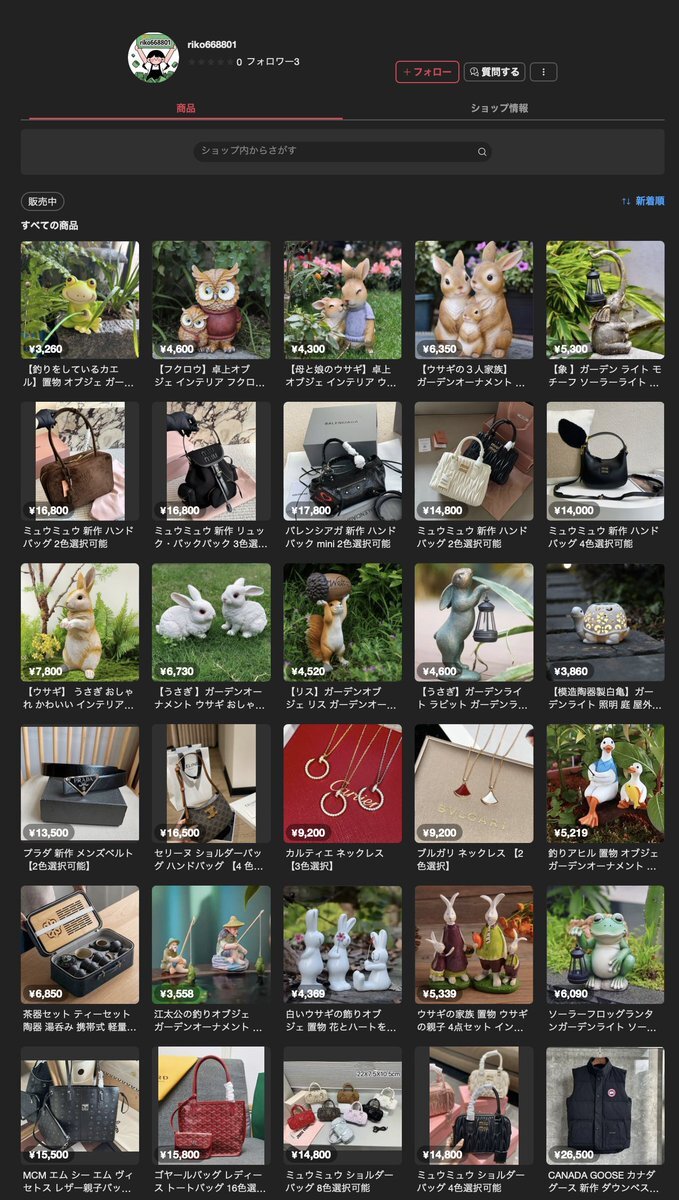Open the カルティエ ネックレス item

tap(342, 783)
